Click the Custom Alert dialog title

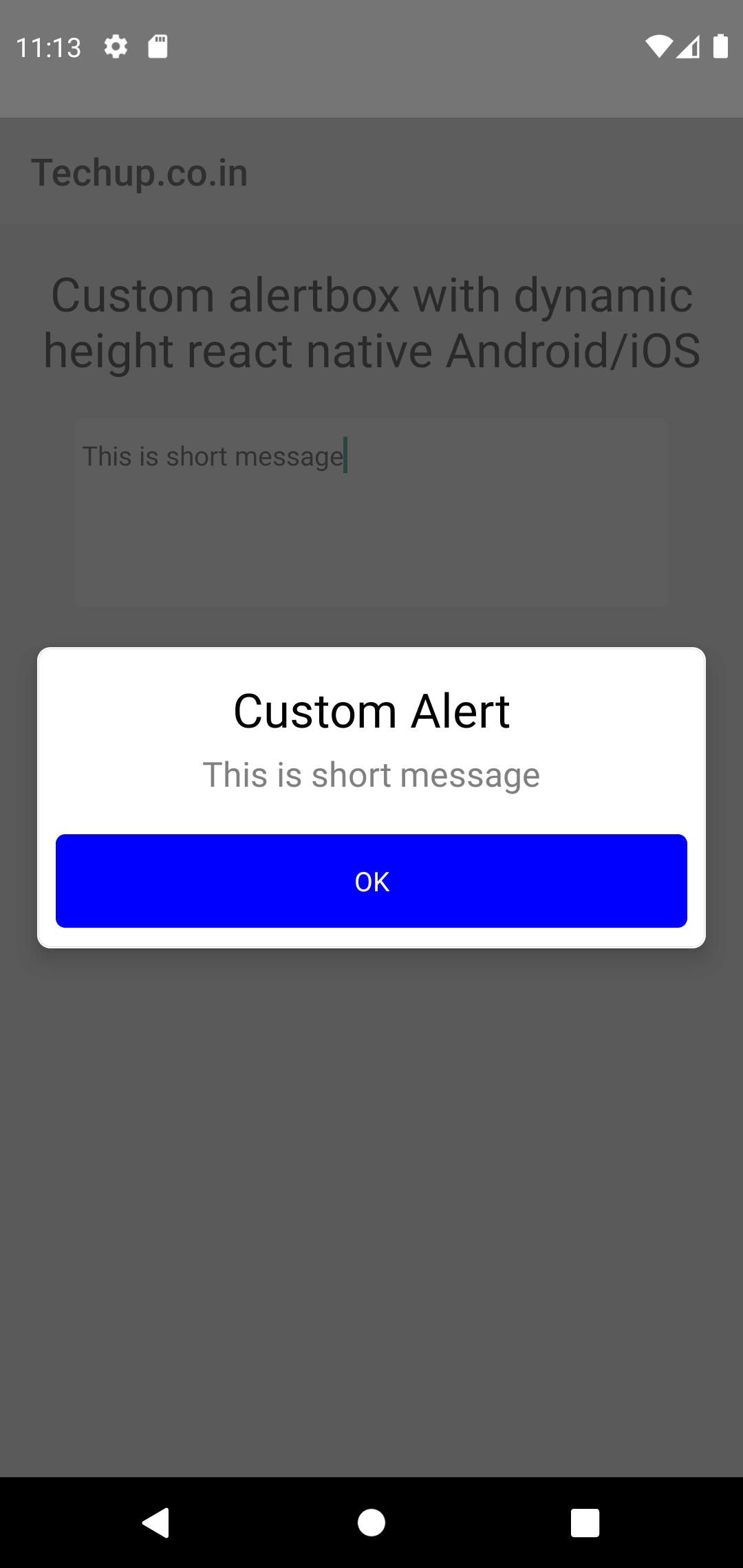[371, 710]
